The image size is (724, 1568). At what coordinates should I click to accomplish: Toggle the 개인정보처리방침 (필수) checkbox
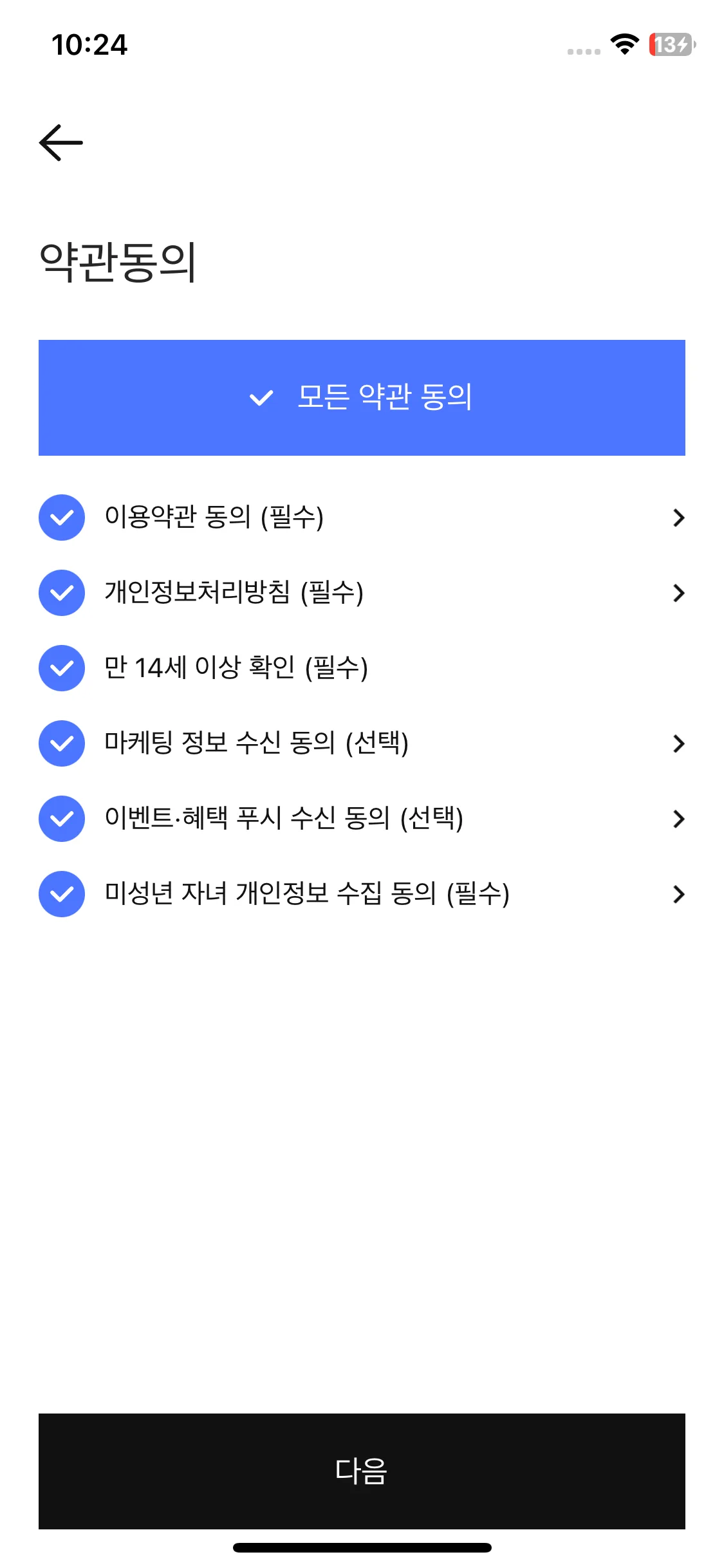pos(61,593)
